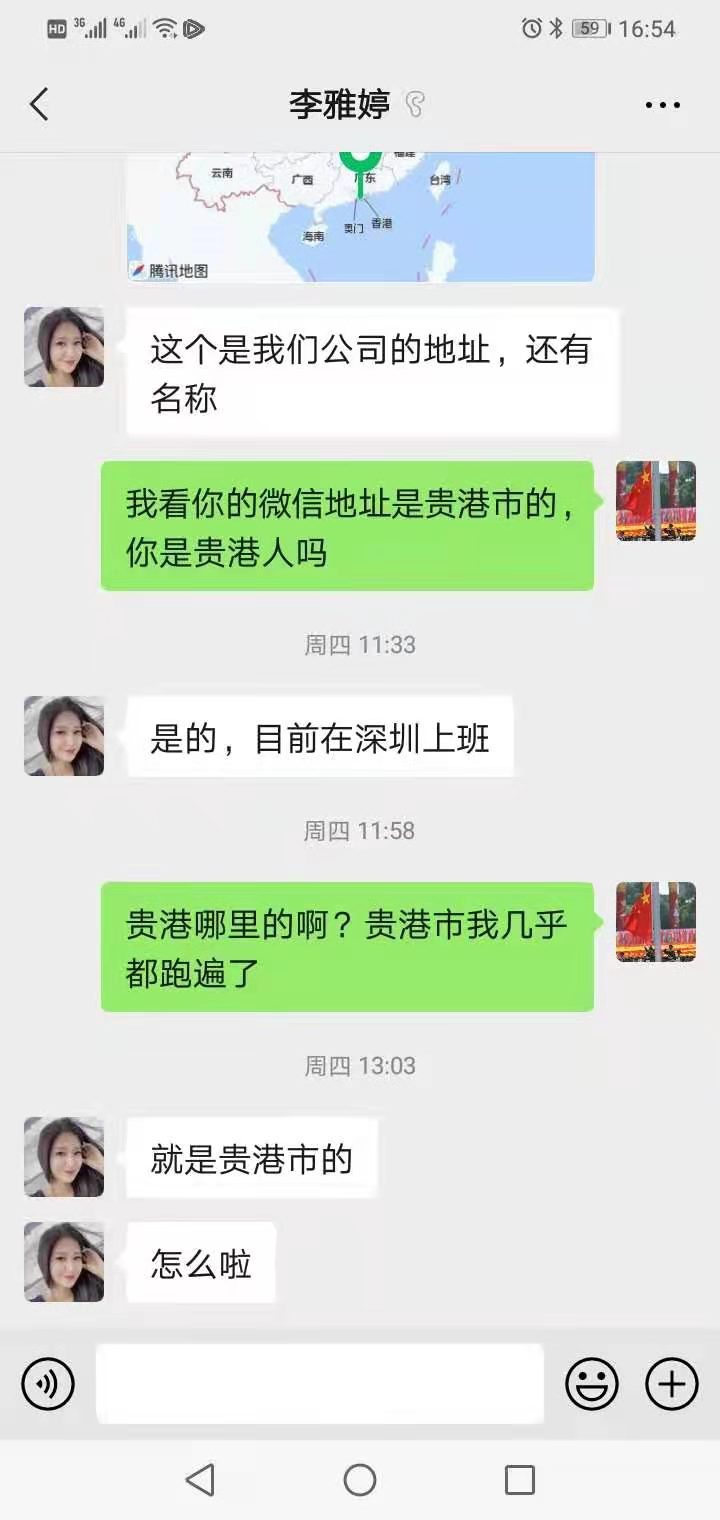Focus the message text field

click(320, 1384)
